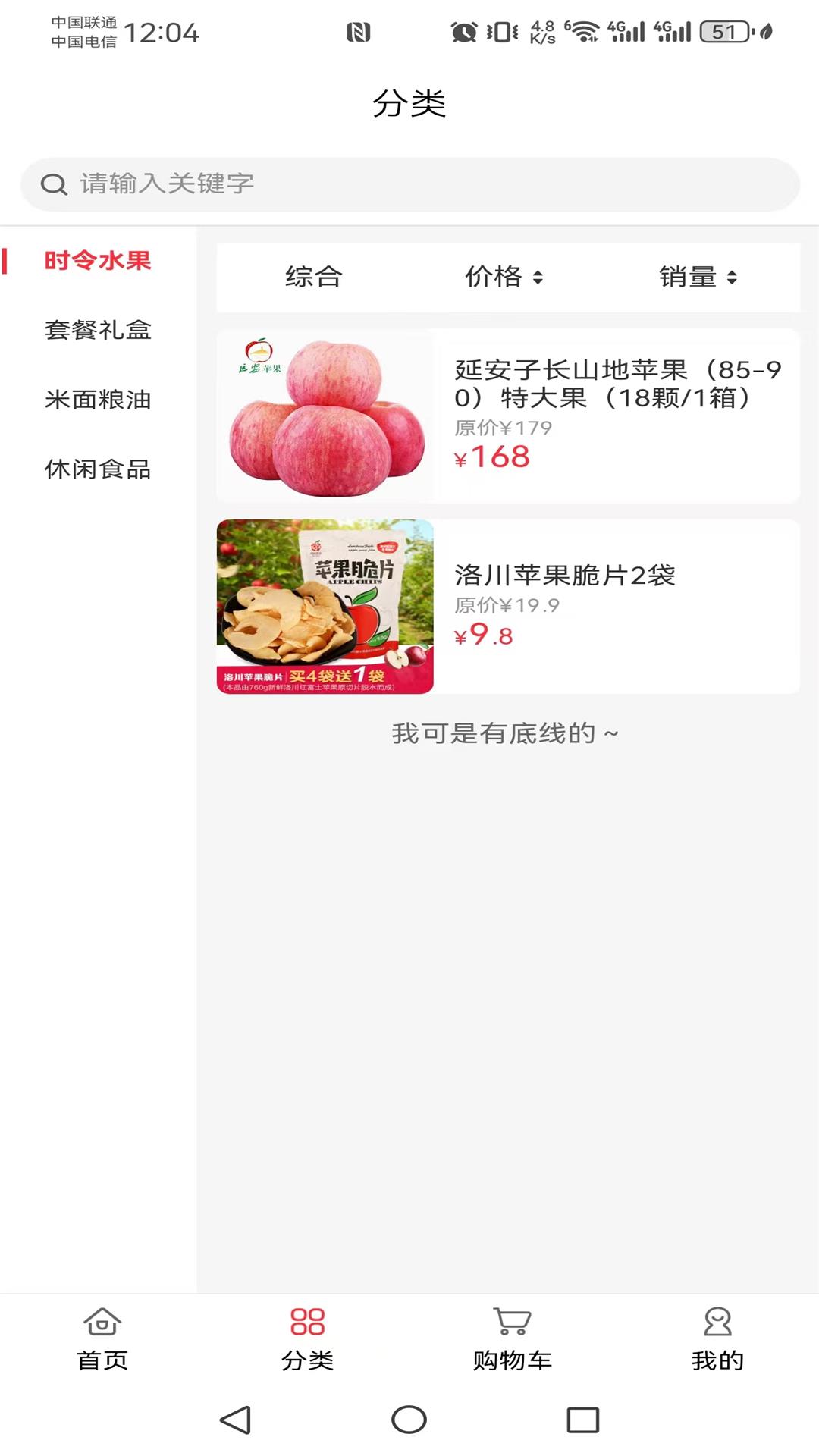The height and width of the screenshot is (1456, 819).
Task: Tap the Android home circle icon
Action: [409, 1420]
